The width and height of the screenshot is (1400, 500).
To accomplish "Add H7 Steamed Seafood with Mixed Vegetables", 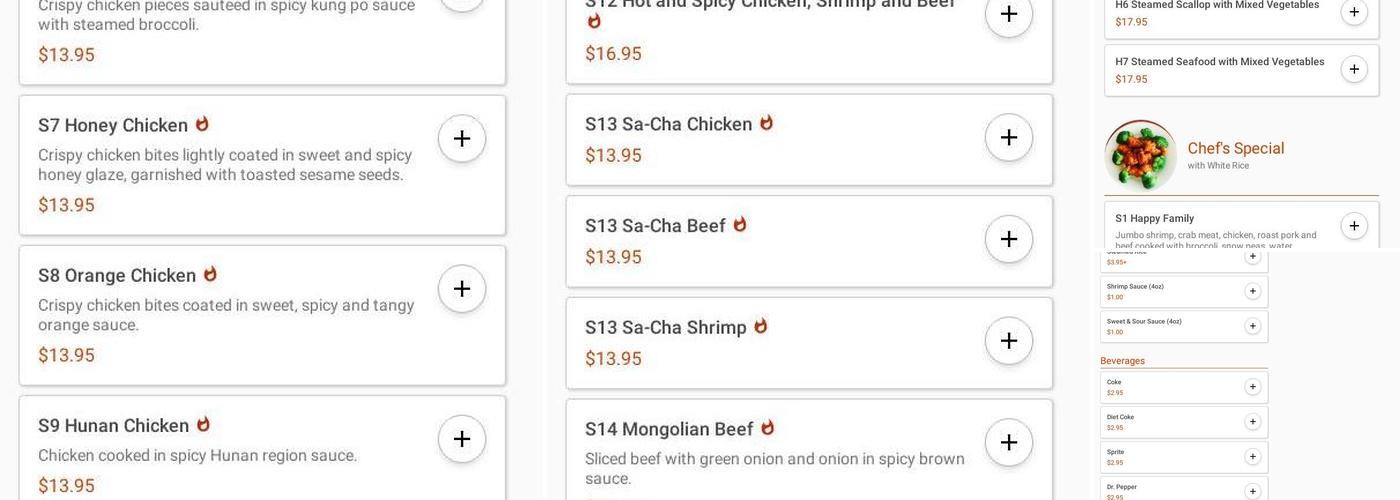I will click(1354, 69).
